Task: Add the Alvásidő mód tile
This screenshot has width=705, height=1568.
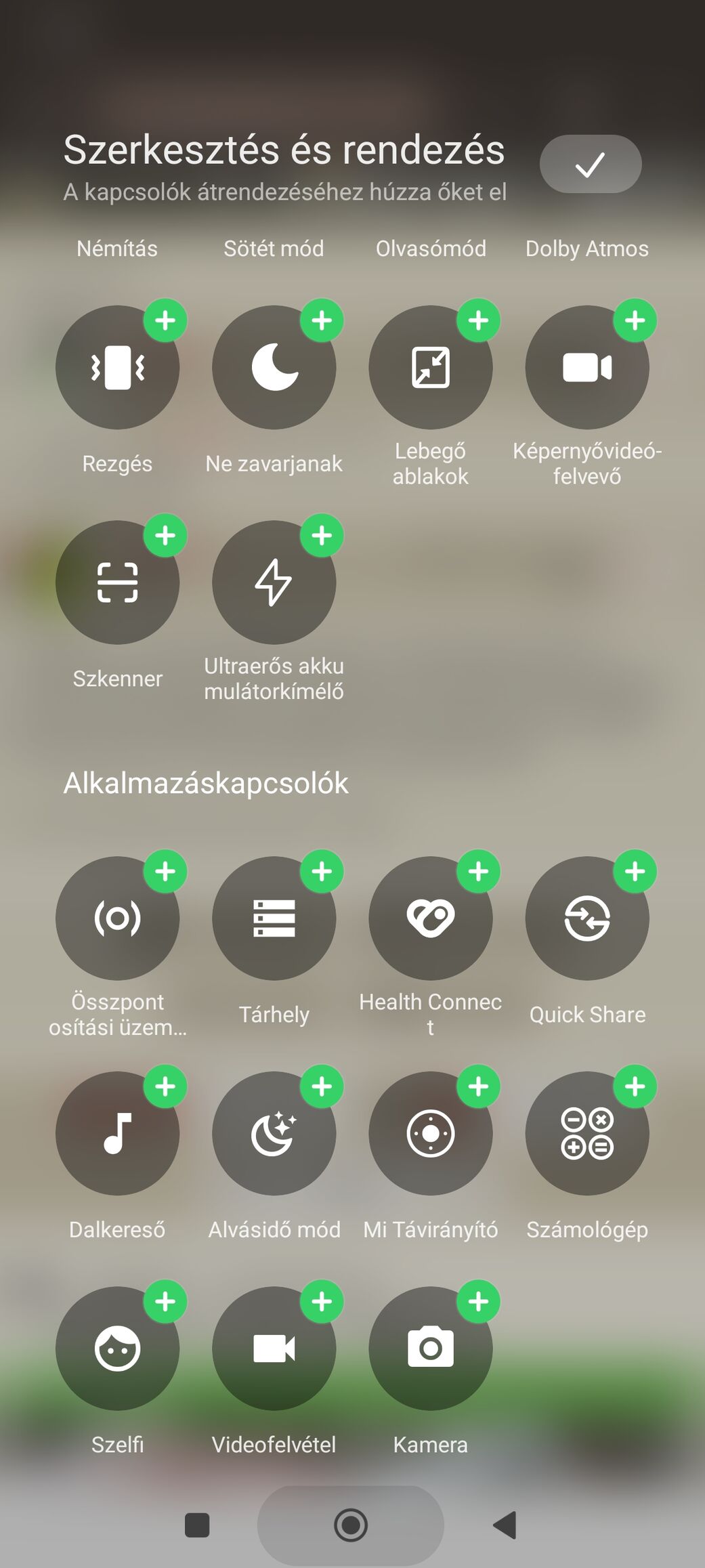Action: [x=322, y=1086]
